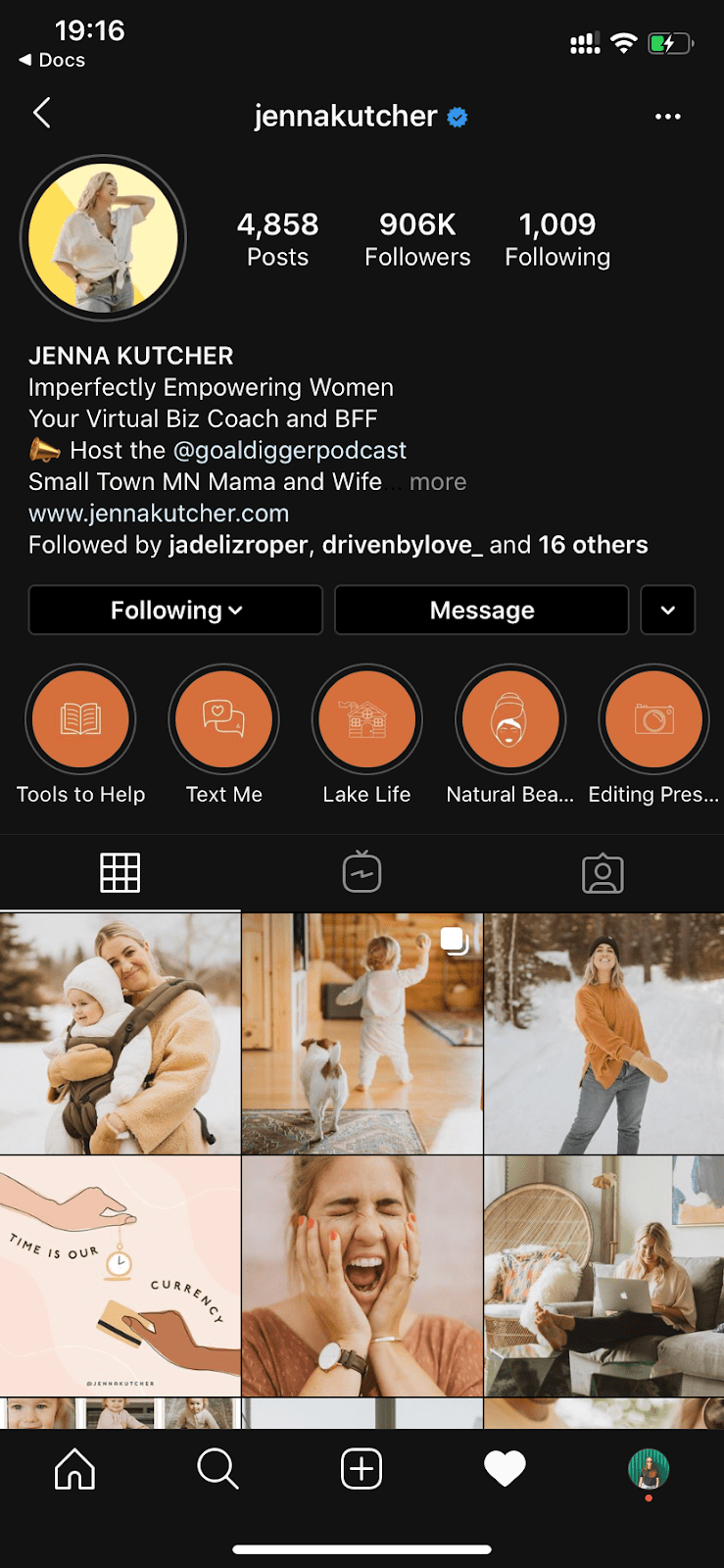
Task: Watch the Lake Life highlight
Action: coord(366,720)
